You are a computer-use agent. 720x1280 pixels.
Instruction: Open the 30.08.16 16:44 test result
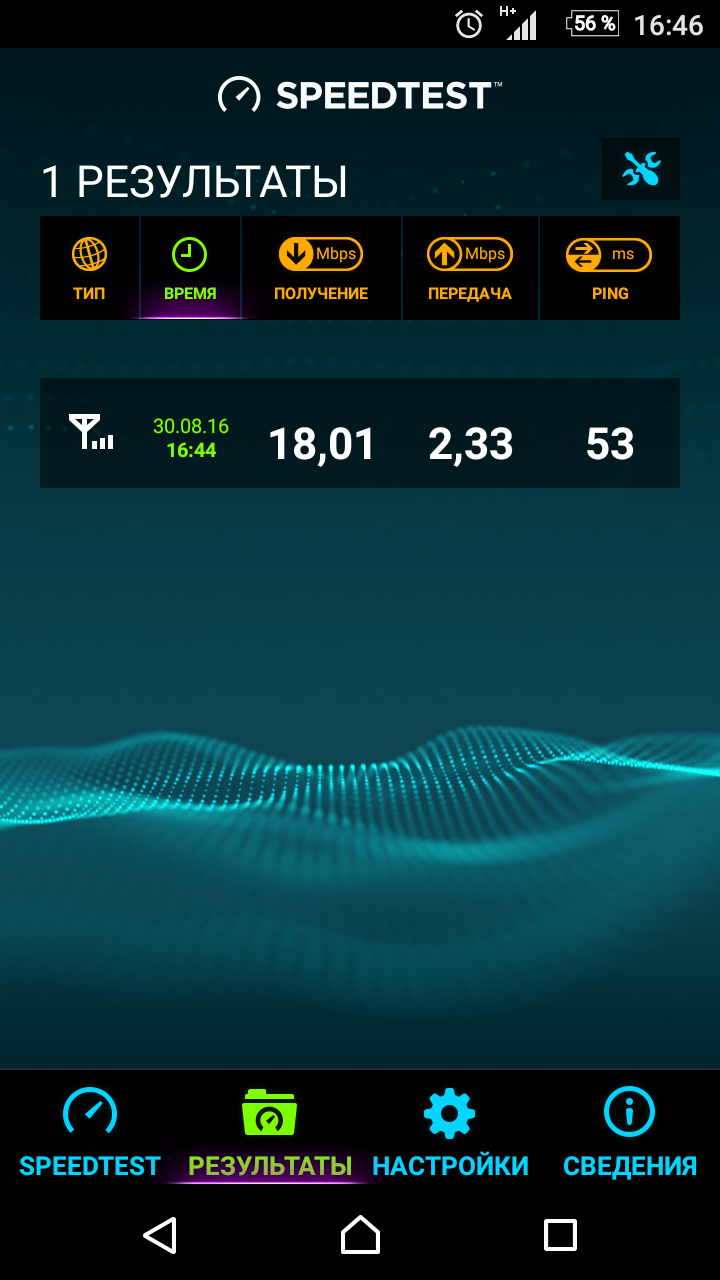pyautogui.click(x=360, y=433)
